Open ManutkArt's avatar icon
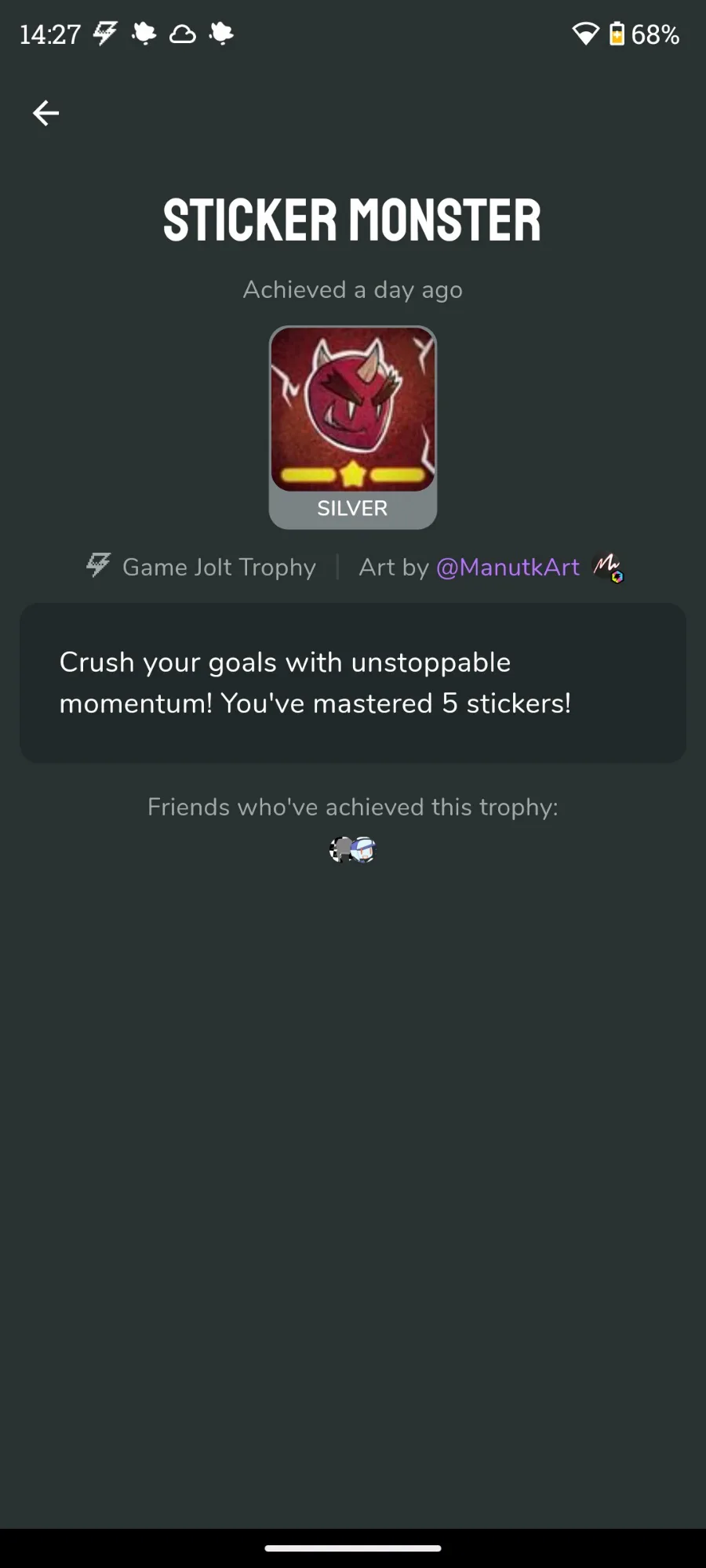Image resolution: width=706 pixels, height=1568 pixels. point(607,567)
